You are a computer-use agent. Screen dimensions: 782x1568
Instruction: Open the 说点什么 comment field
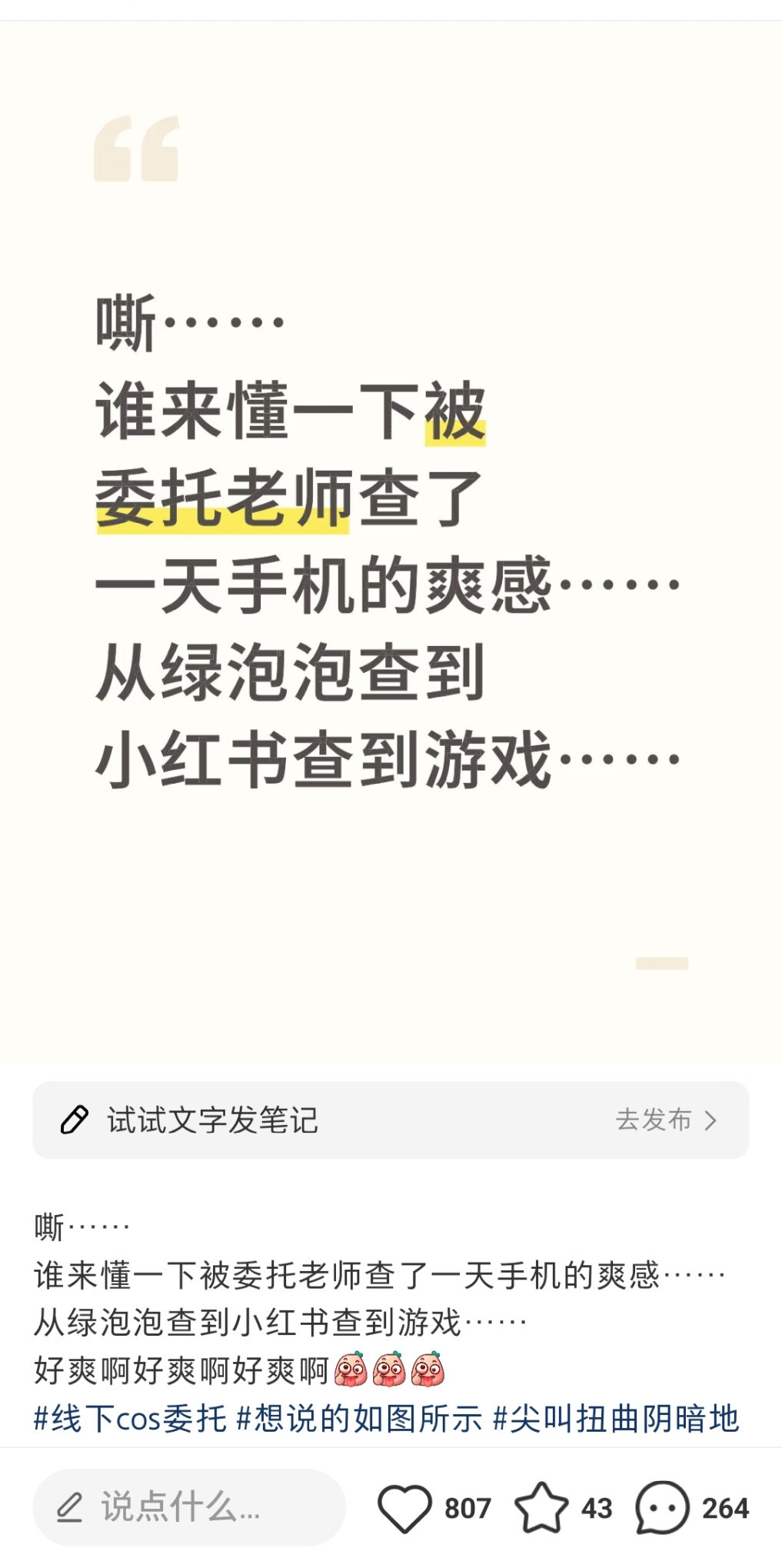click(189, 1507)
